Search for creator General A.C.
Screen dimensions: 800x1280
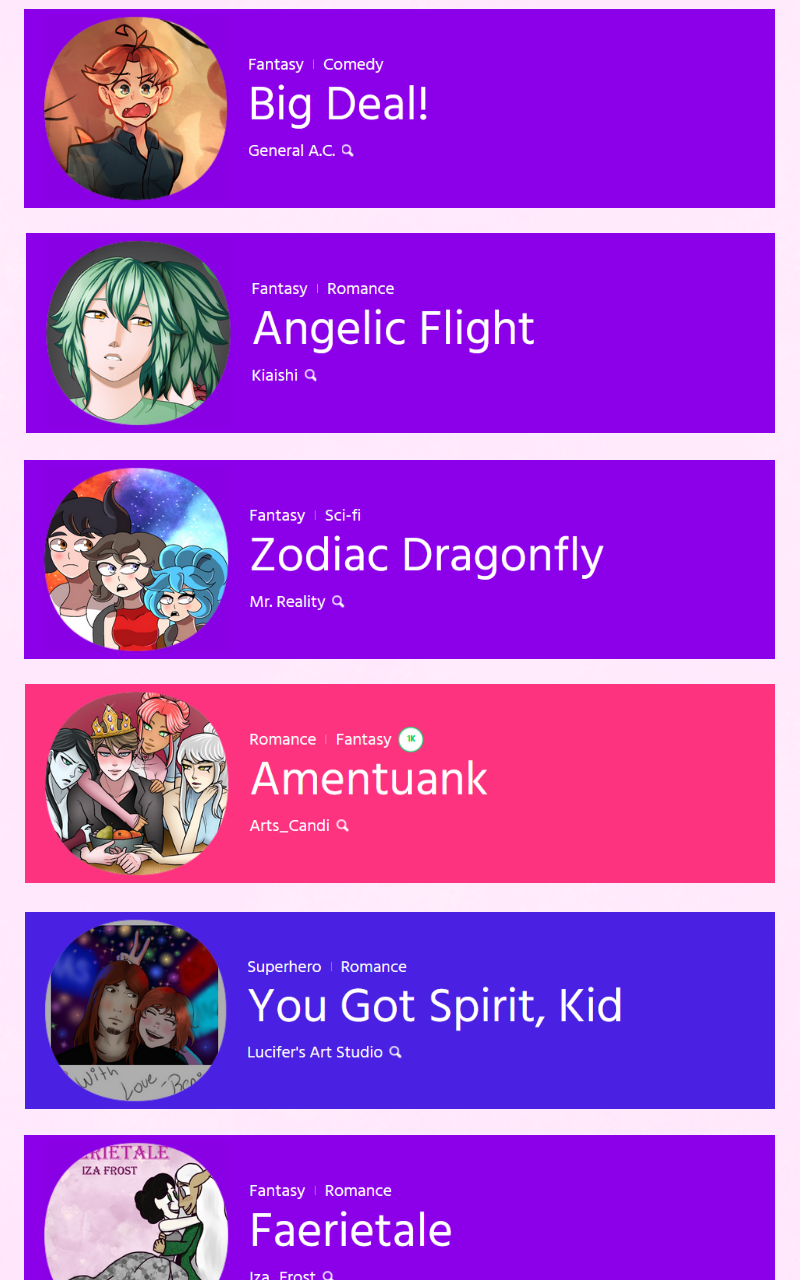(348, 151)
